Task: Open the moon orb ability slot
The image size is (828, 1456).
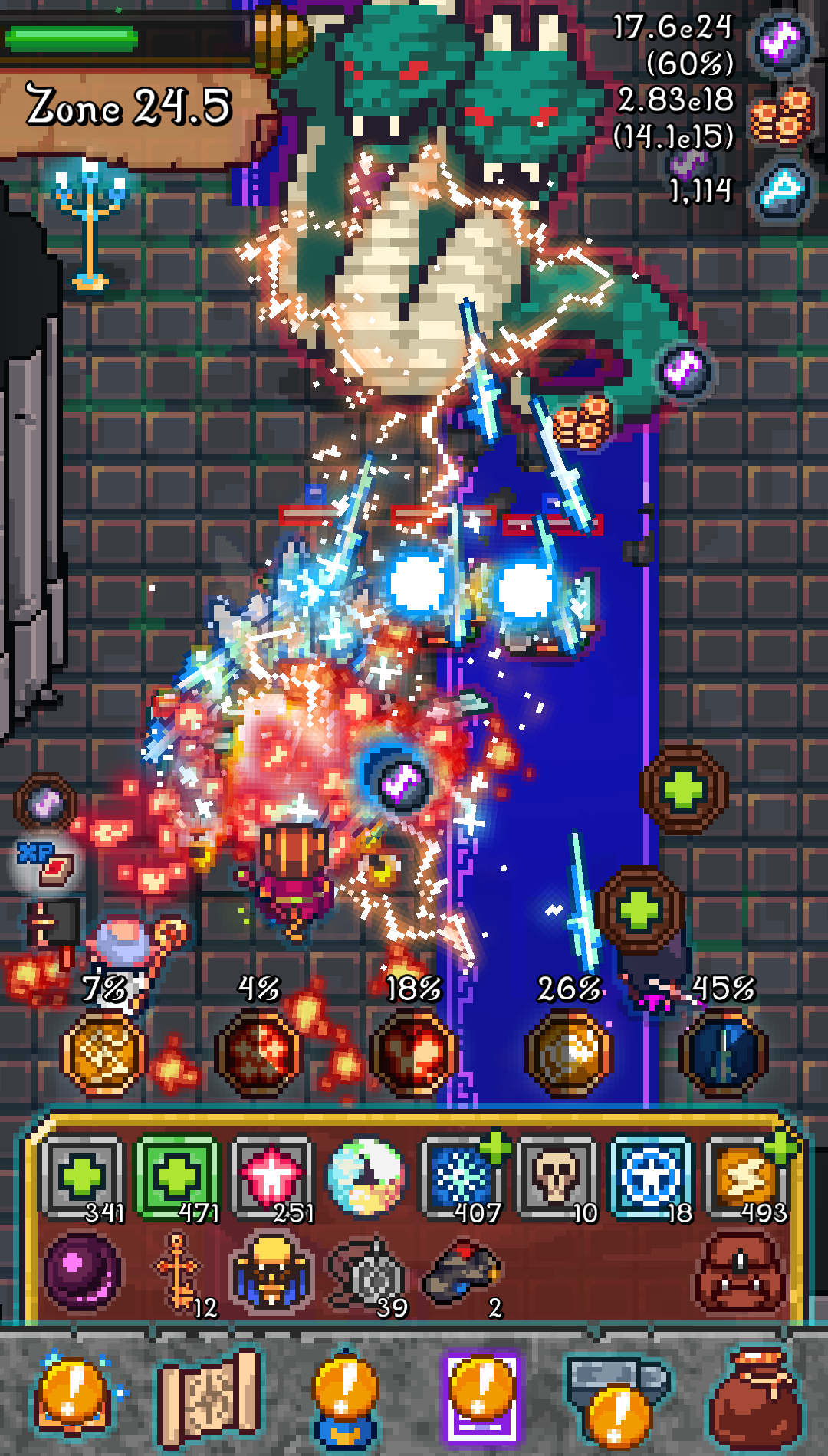Action: [368, 1178]
